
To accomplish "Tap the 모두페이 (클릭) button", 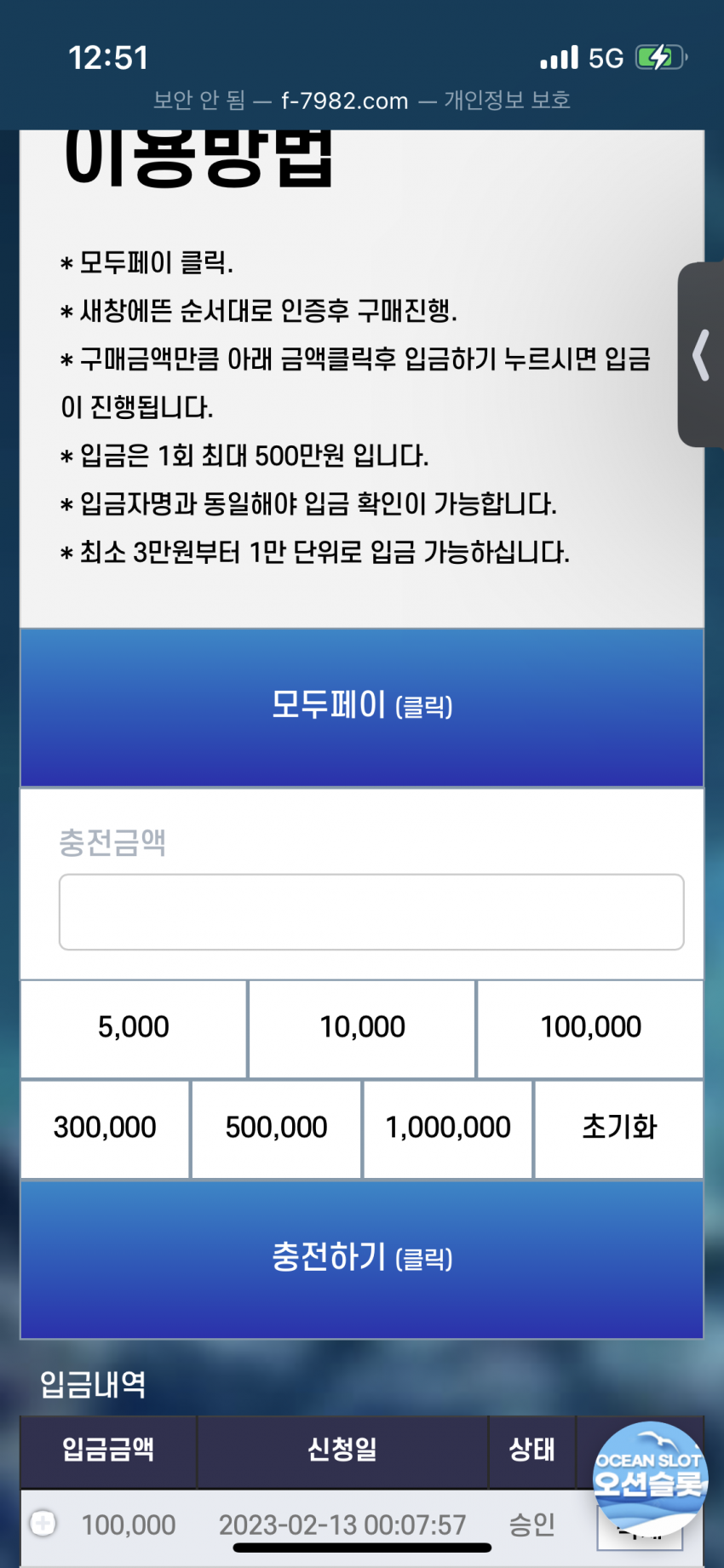I will [x=362, y=706].
